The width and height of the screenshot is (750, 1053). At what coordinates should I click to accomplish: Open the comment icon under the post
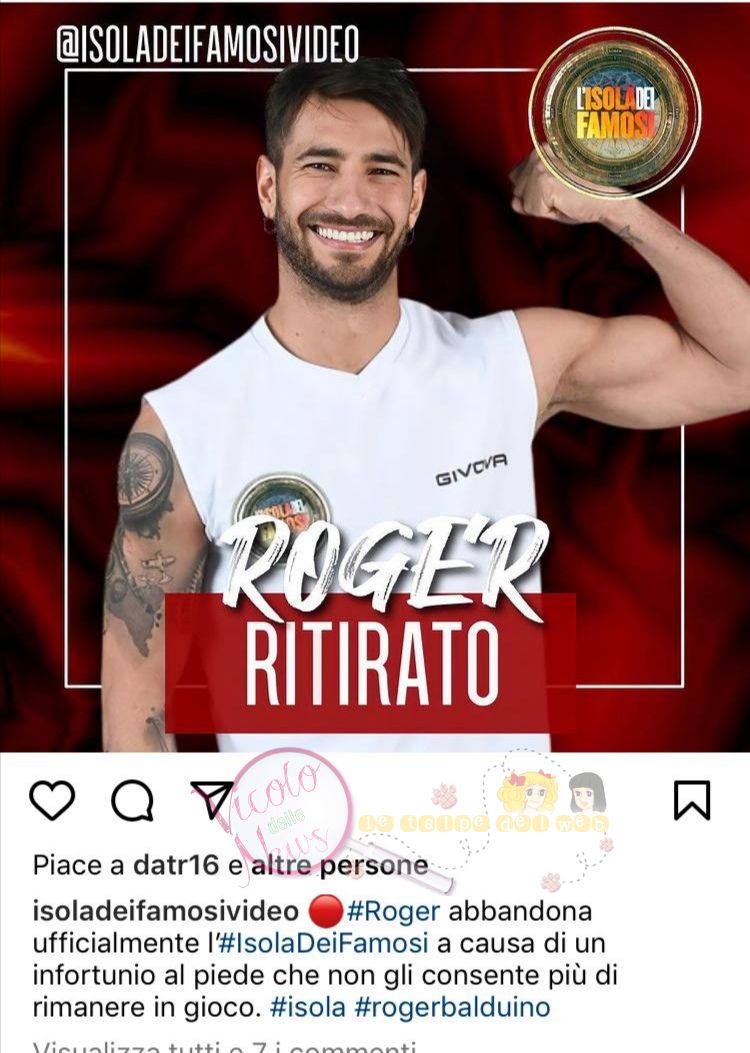pyautogui.click(x=132, y=800)
